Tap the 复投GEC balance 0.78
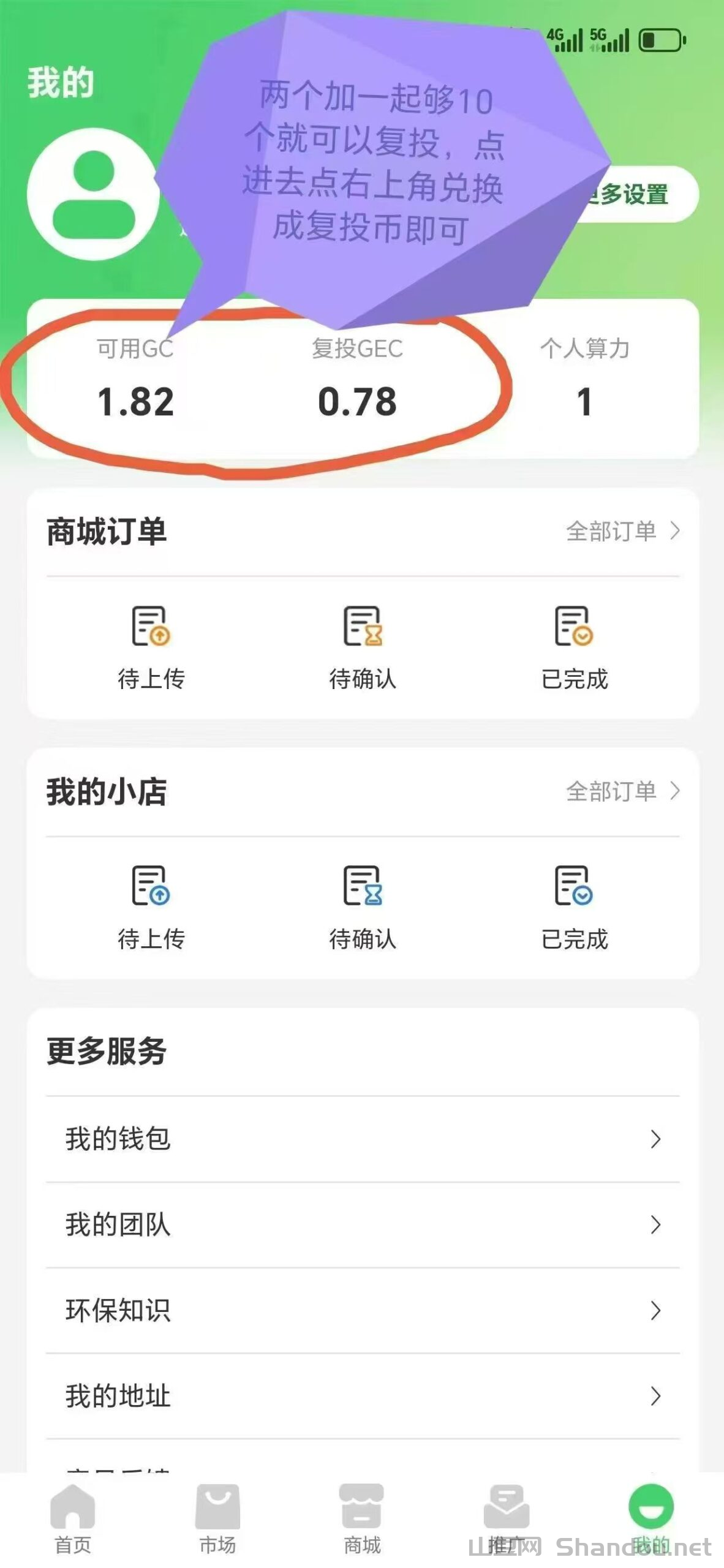Viewport: 724px width, 1568px height. click(x=358, y=401)
